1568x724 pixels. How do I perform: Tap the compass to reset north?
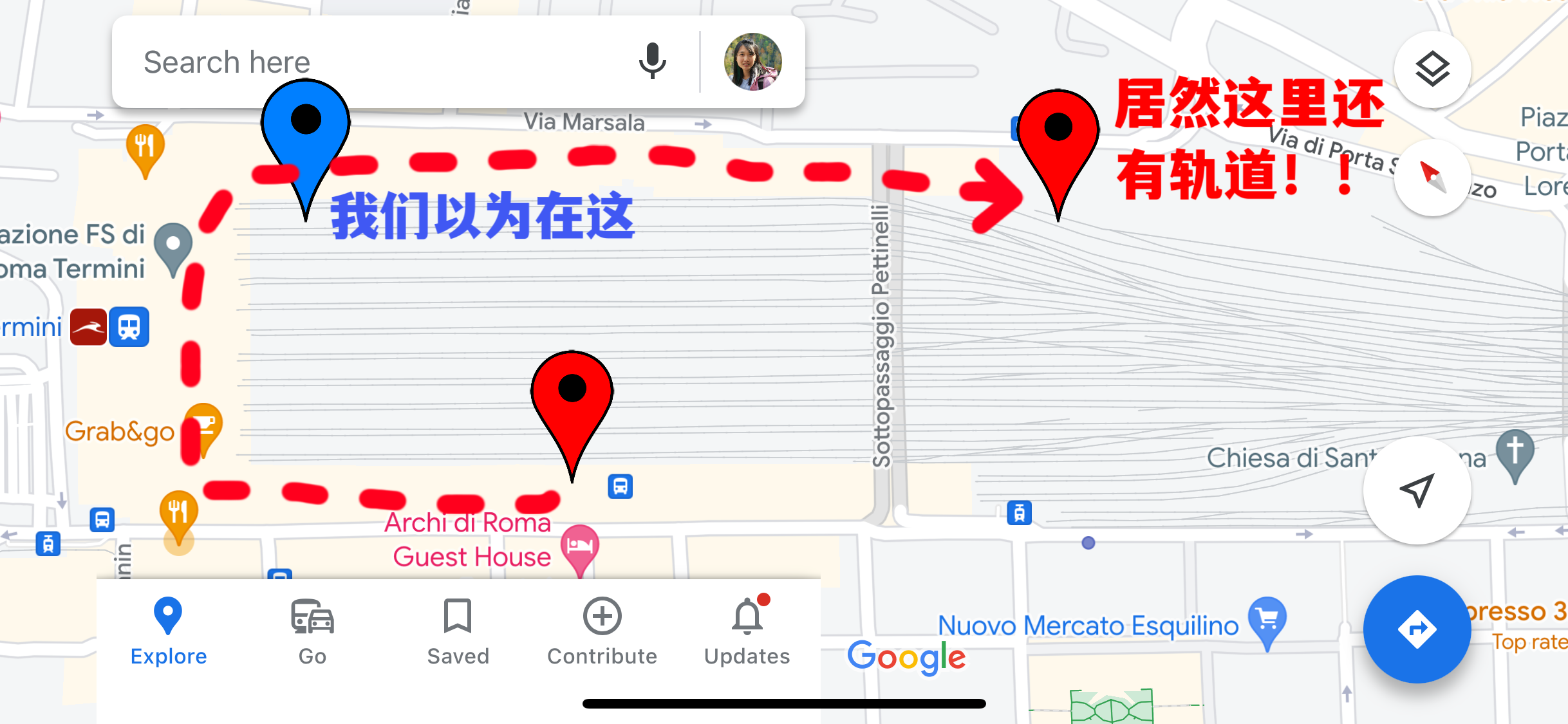pyautogui.click(x=1433, y=177)
